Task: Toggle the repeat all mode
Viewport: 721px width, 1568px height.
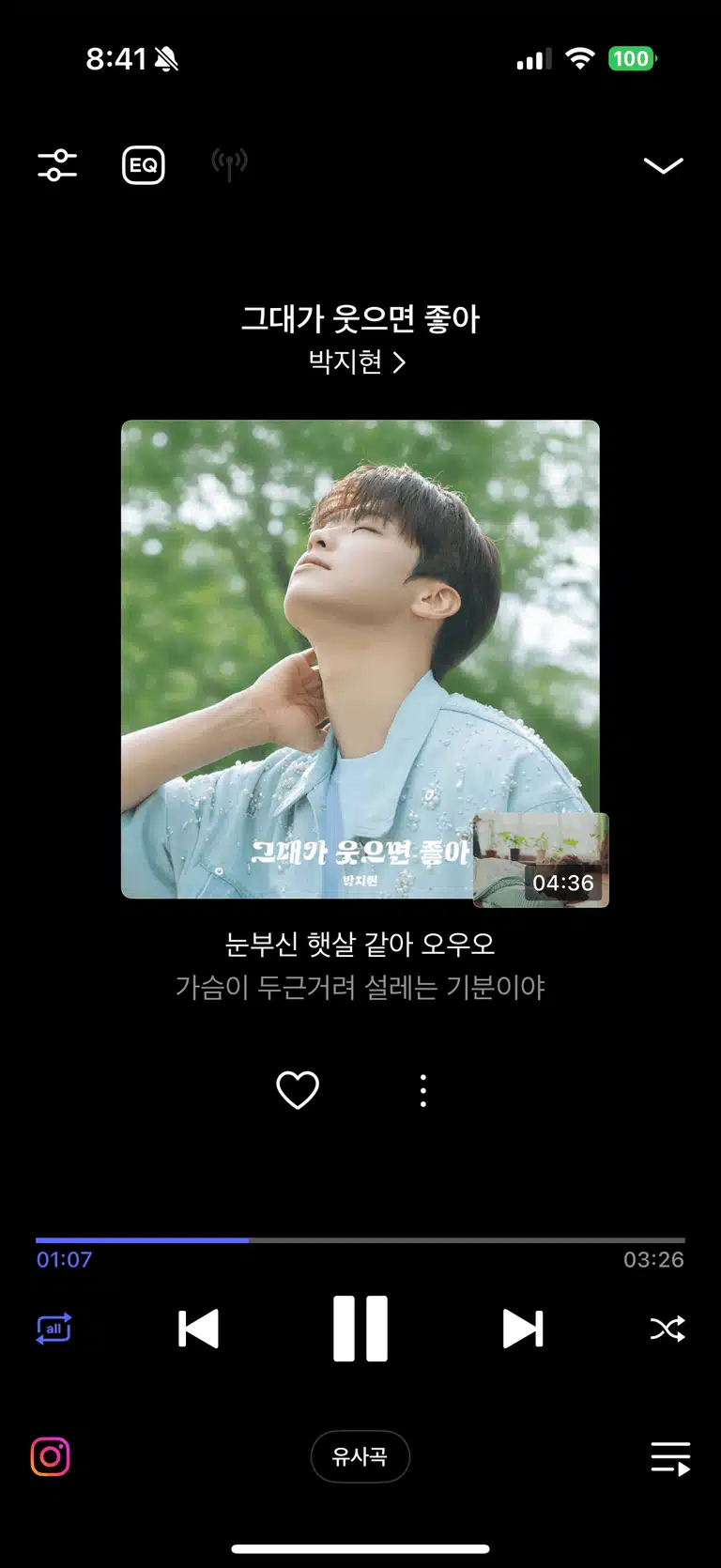Action: click(x=54, y=1329)
